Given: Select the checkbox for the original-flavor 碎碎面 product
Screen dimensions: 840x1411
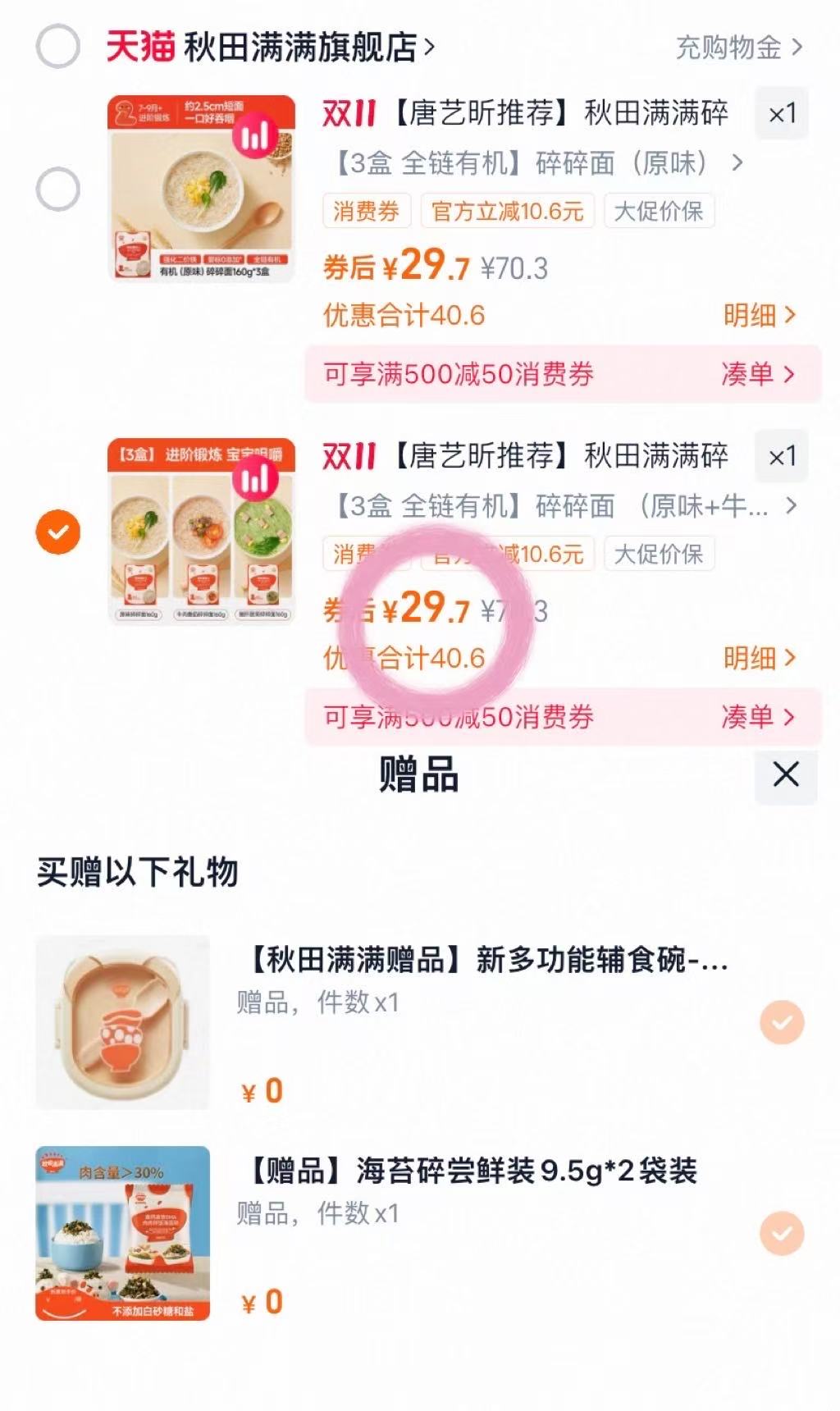Looking at the screenshot, I should (56, 189).
